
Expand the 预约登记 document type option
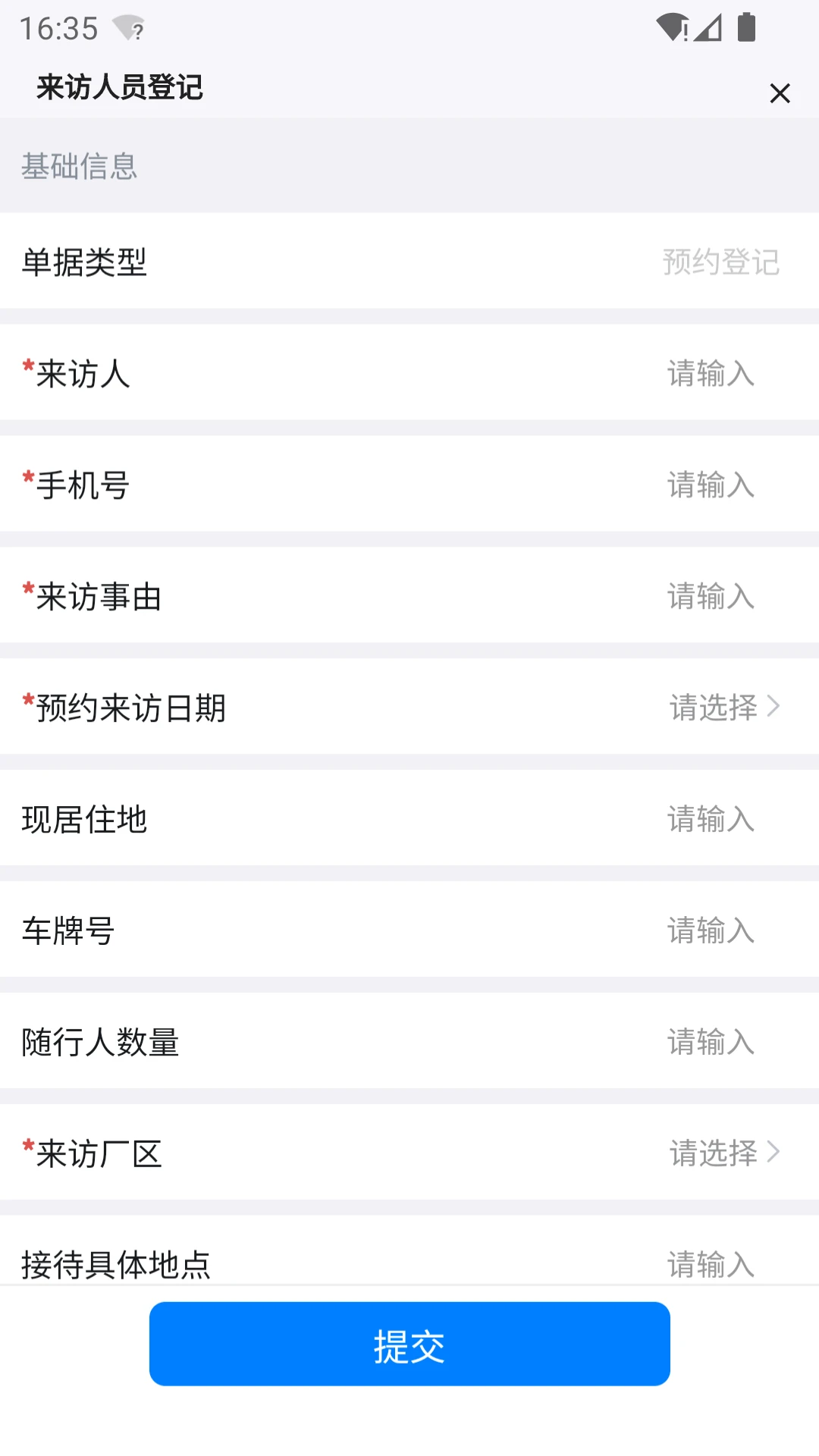pyautogui.click(x=719, y=263)
